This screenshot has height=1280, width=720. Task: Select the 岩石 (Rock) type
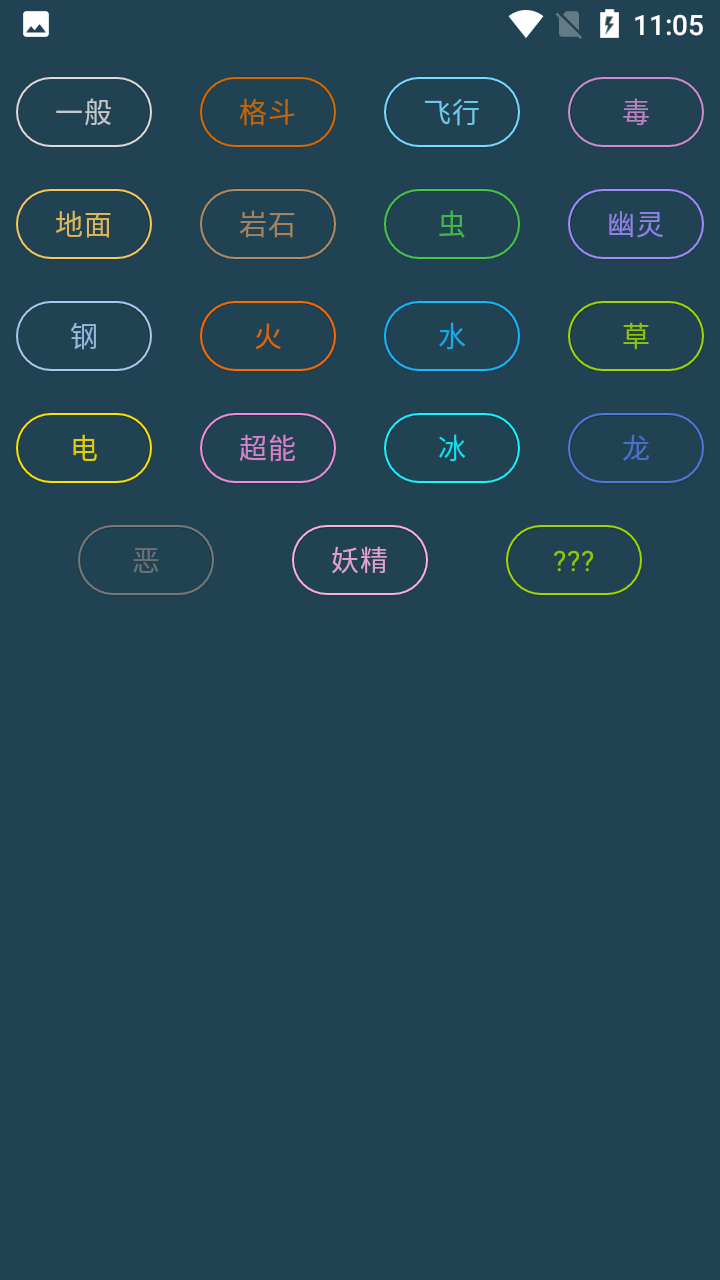(x=268, y=224)
